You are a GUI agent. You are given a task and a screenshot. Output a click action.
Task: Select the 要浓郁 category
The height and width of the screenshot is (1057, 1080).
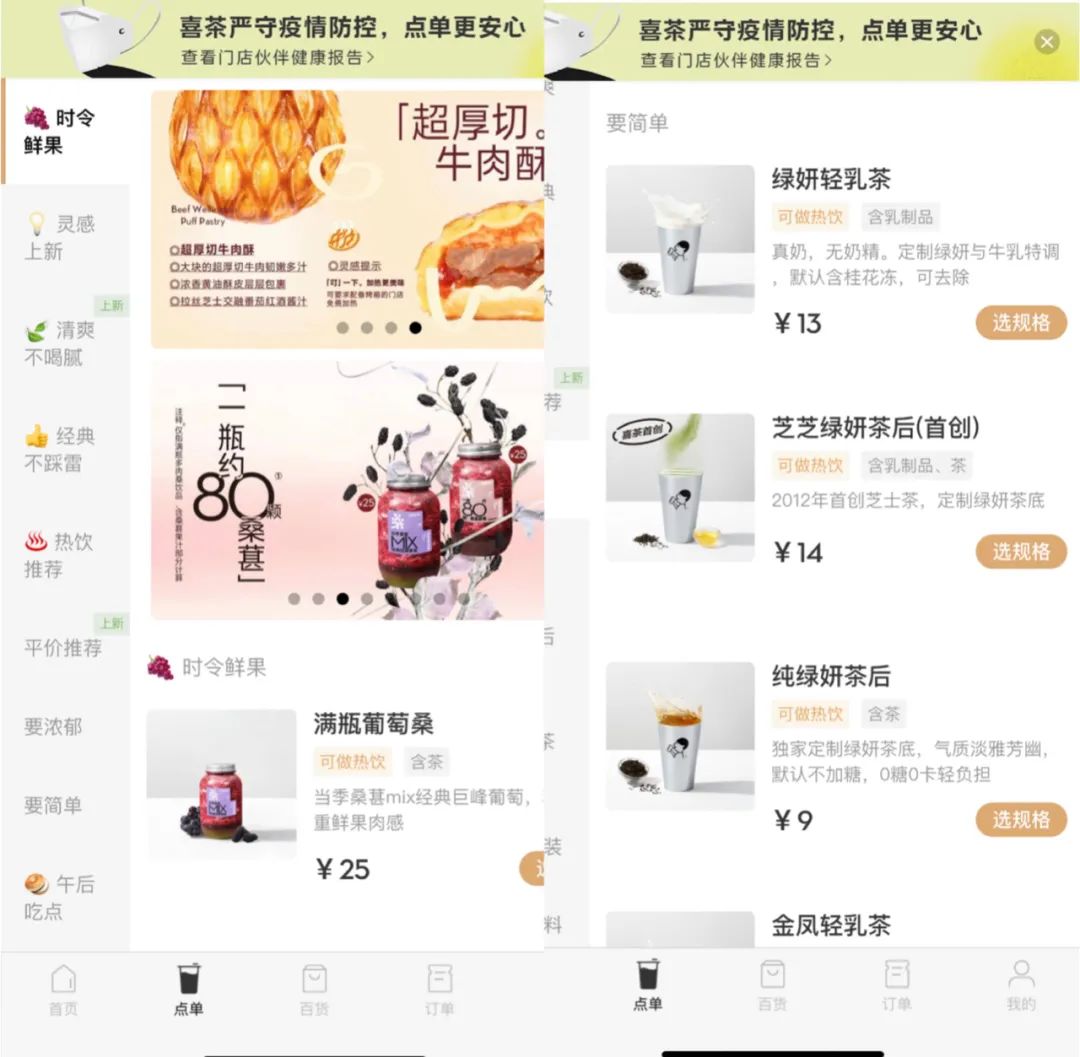pyautogui.click(x=53, y=727)
